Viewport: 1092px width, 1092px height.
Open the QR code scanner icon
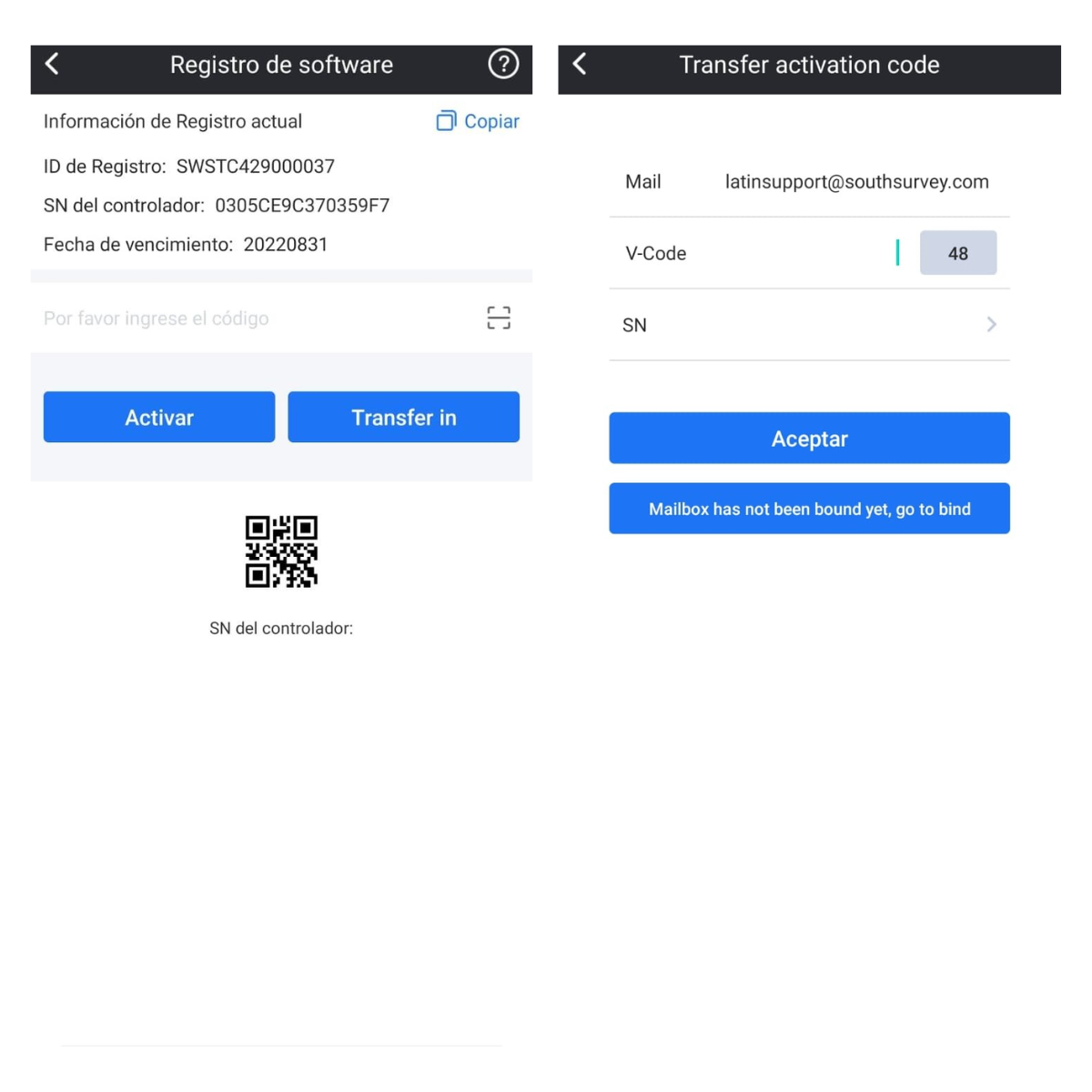coord(499,318)
